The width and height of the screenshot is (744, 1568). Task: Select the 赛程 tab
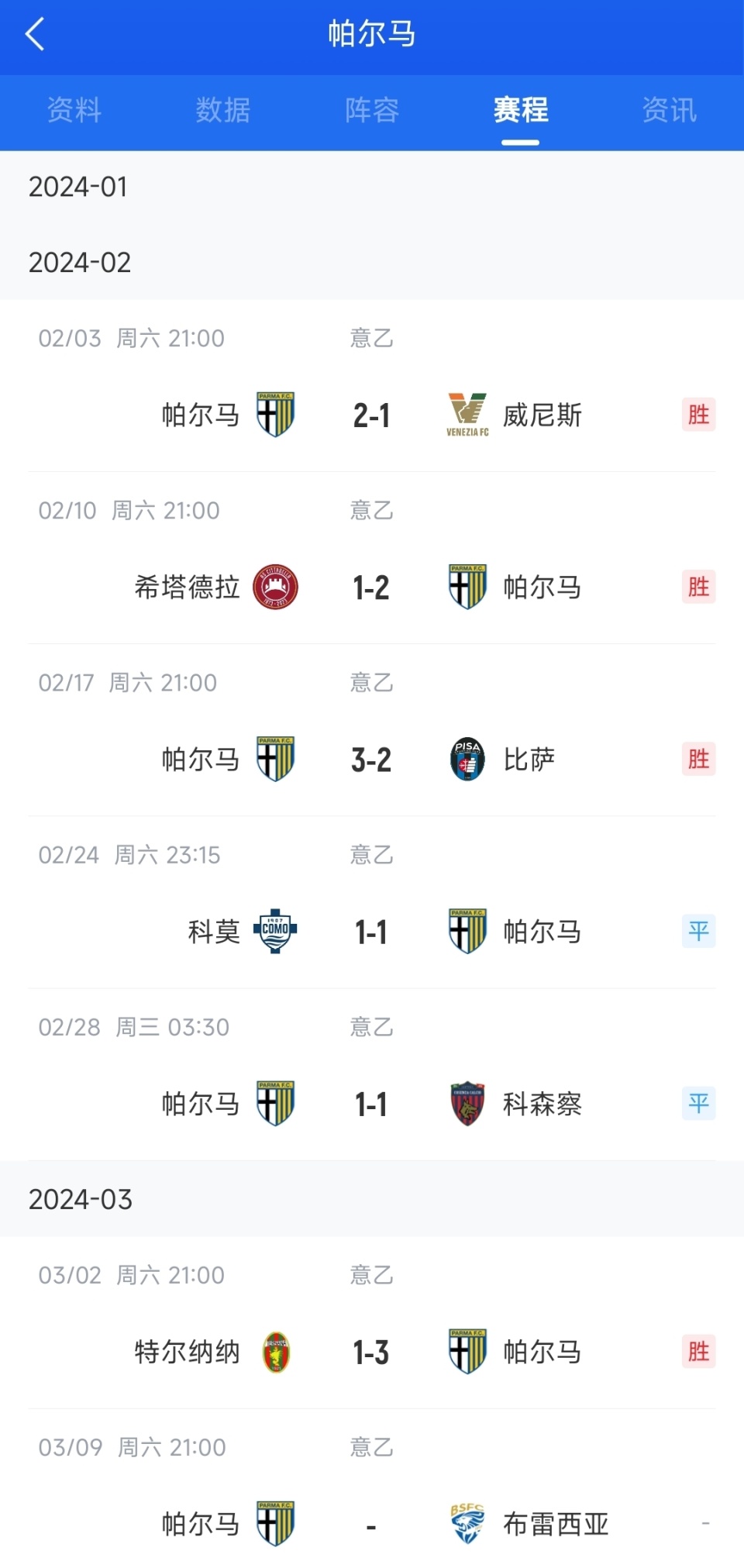(521, 110)
